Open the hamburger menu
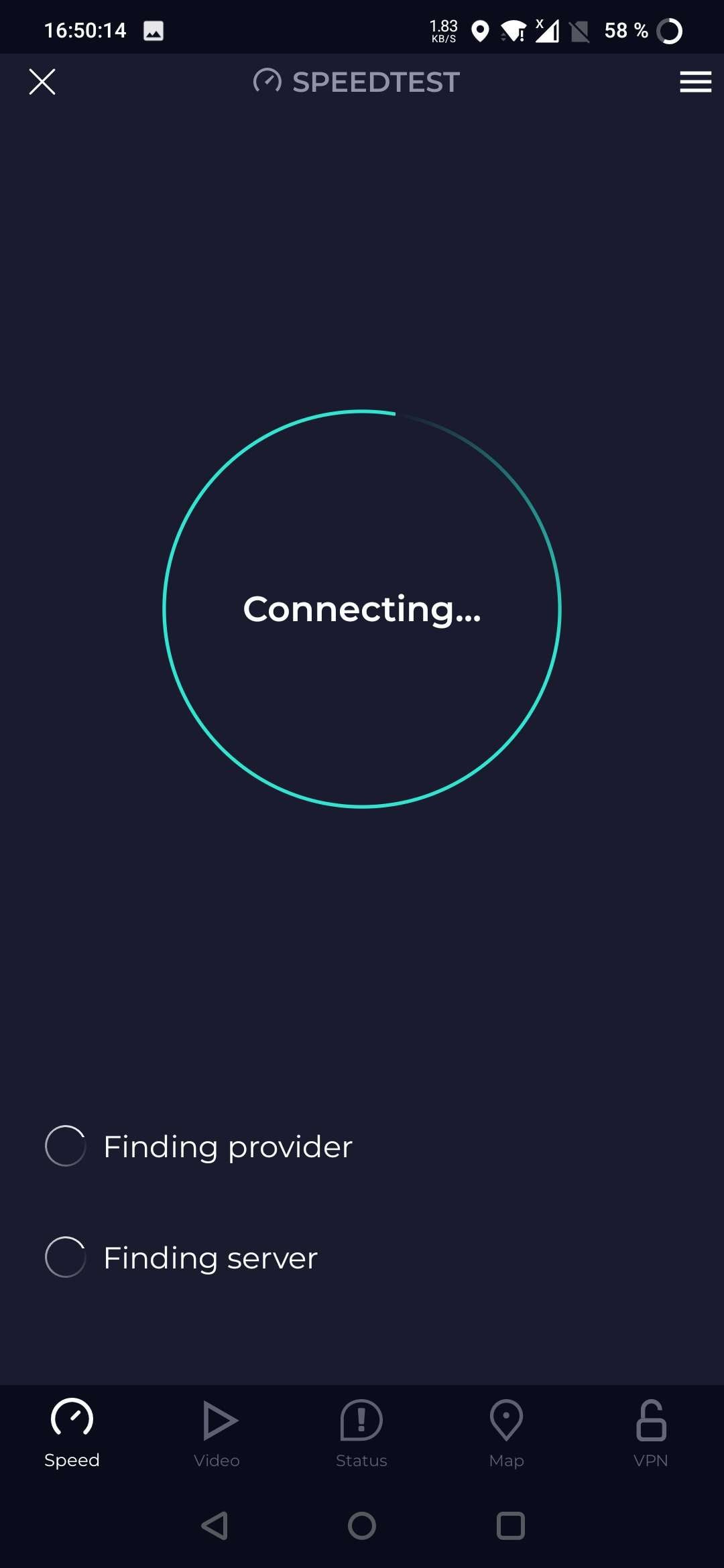 coord(695,82)
